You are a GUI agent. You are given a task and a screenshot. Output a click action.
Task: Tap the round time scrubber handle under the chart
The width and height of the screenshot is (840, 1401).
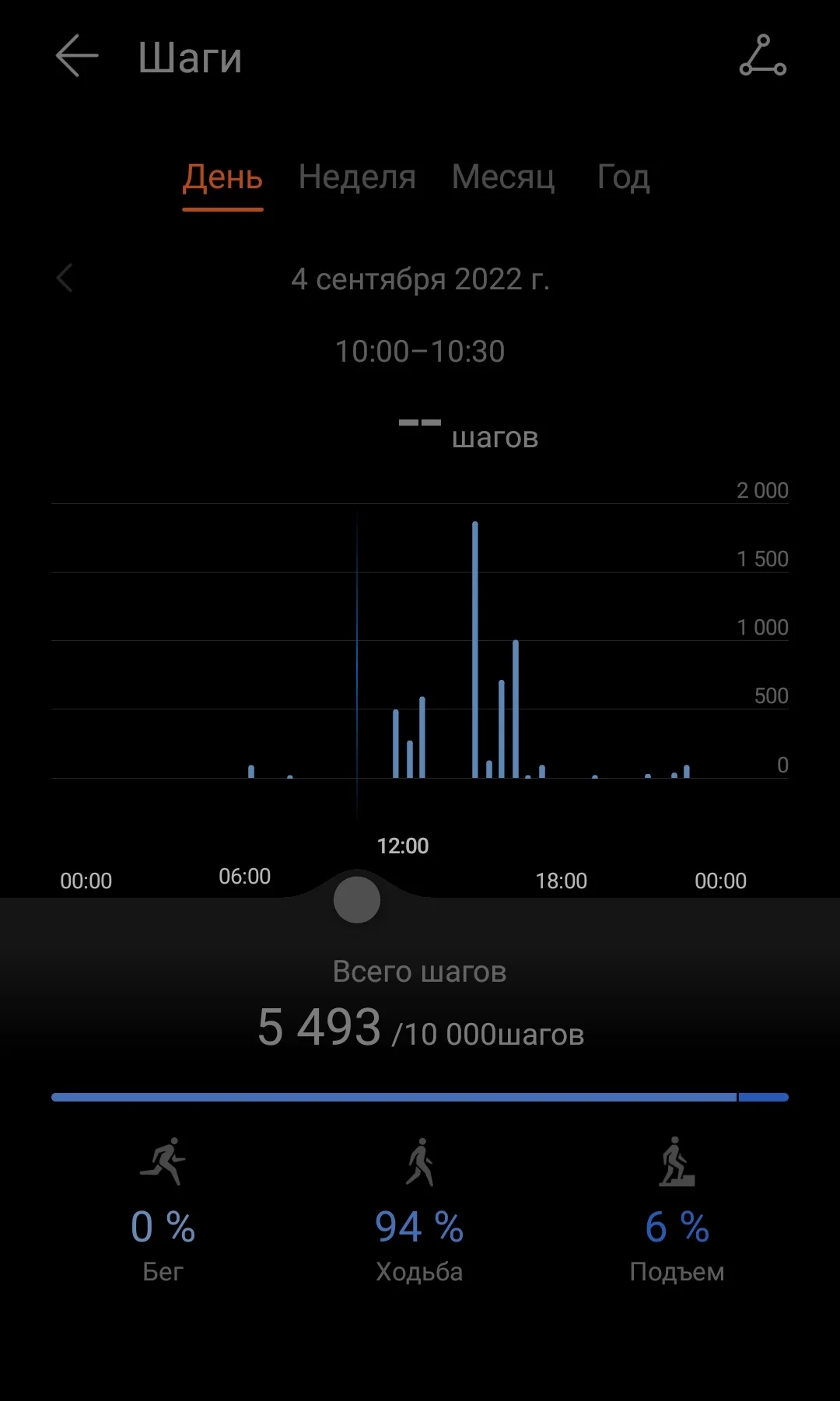pos(357,899)
